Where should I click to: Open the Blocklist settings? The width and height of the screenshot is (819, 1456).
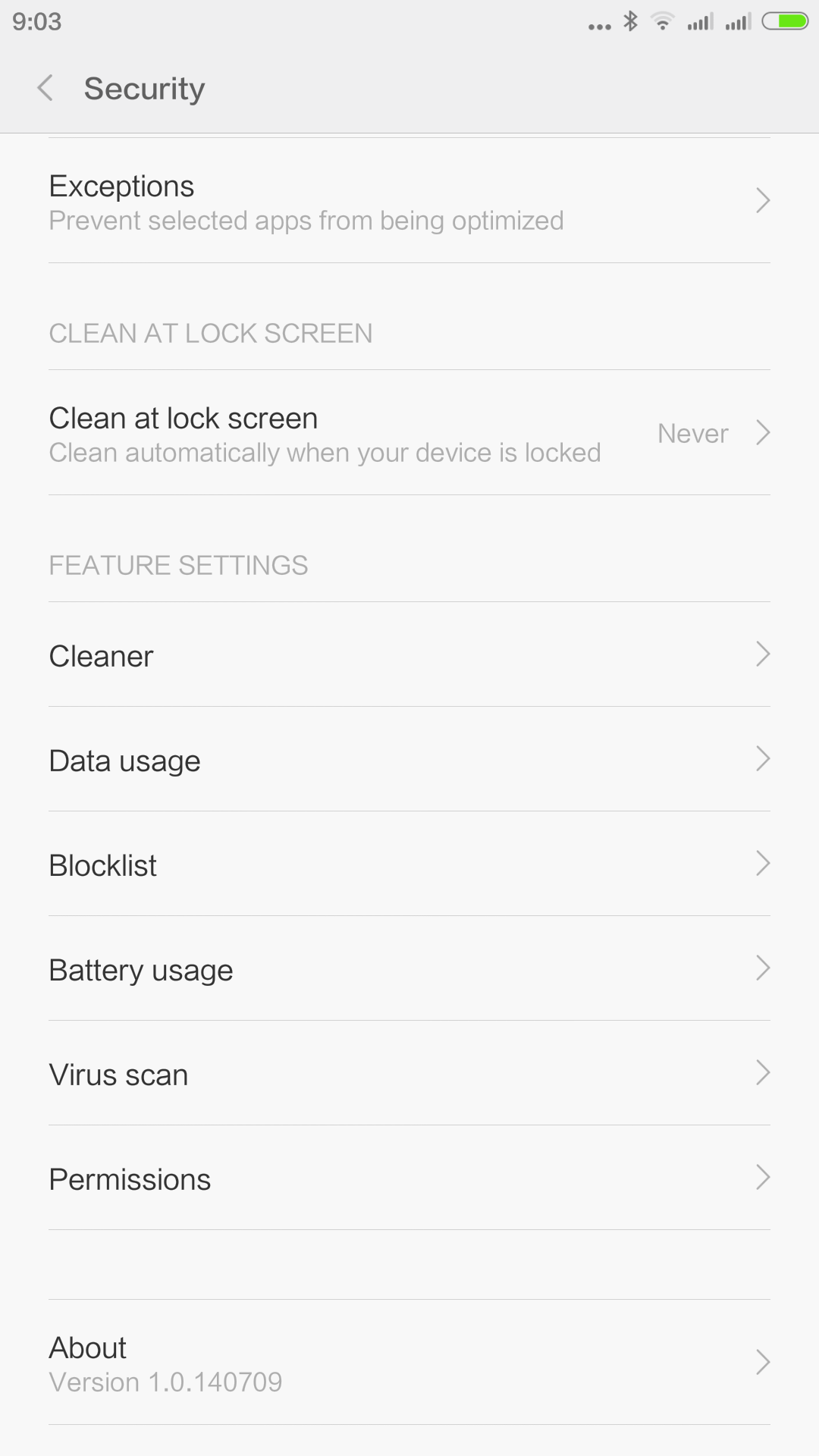pyautogui.click(x=409, y=864)
